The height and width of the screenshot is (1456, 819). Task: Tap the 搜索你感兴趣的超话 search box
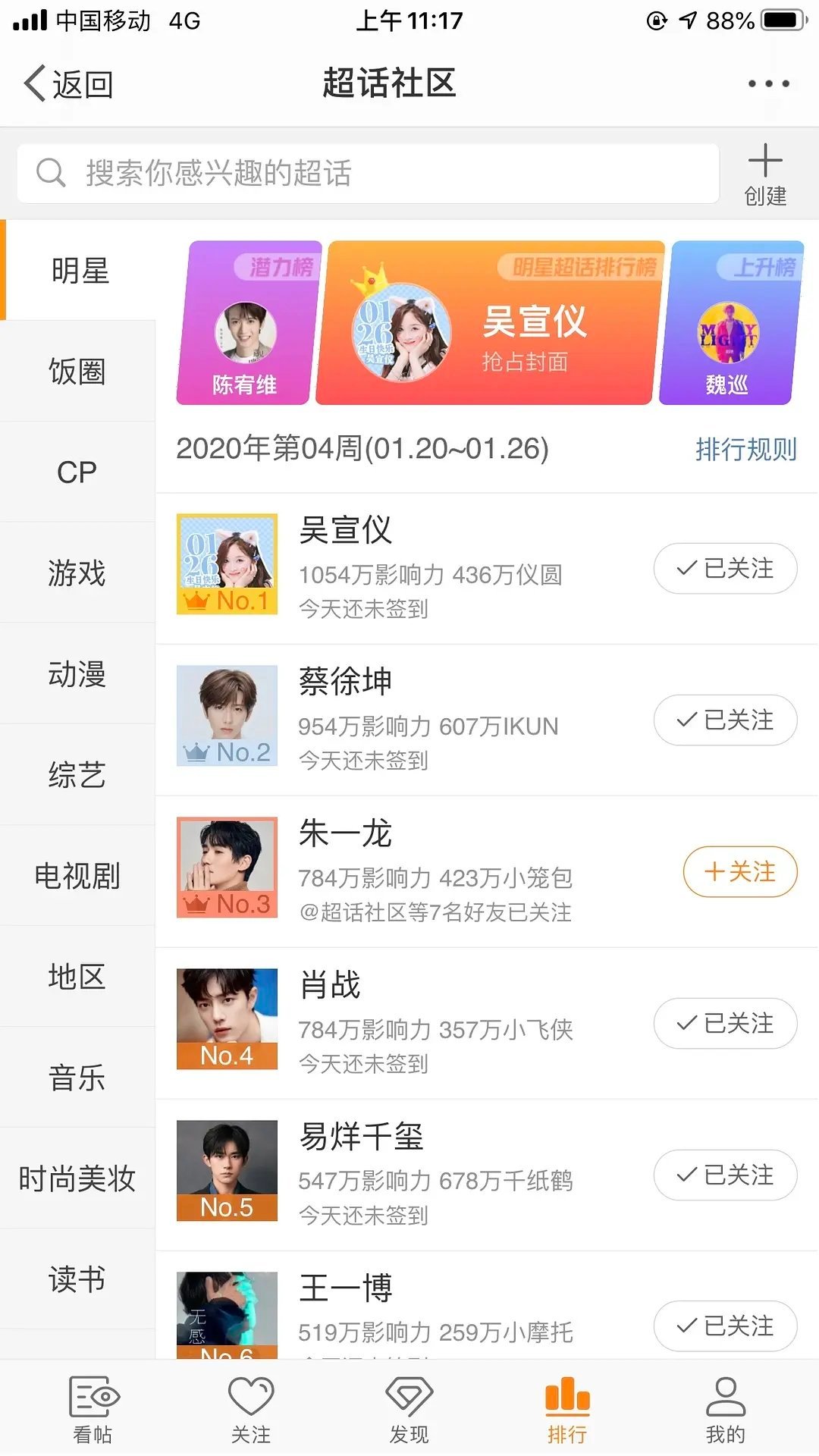pos(368,173)
